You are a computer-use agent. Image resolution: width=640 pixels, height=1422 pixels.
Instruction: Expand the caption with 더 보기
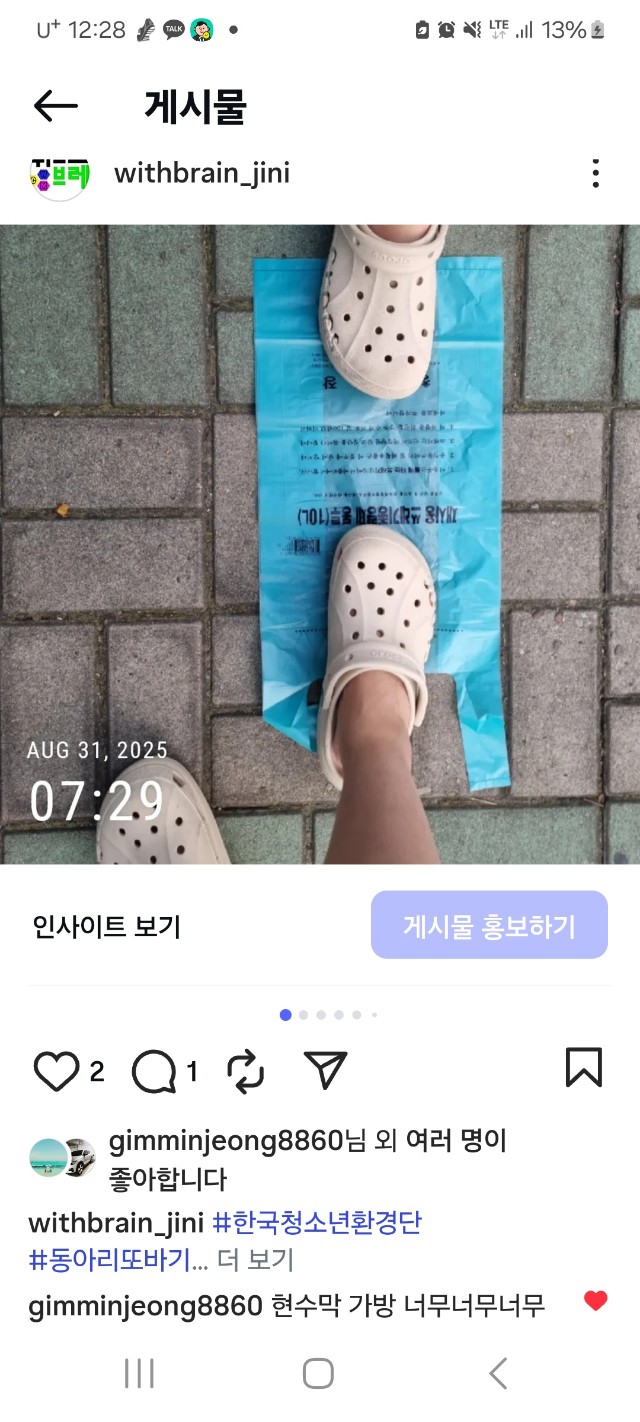click(x=255, y=1261)
